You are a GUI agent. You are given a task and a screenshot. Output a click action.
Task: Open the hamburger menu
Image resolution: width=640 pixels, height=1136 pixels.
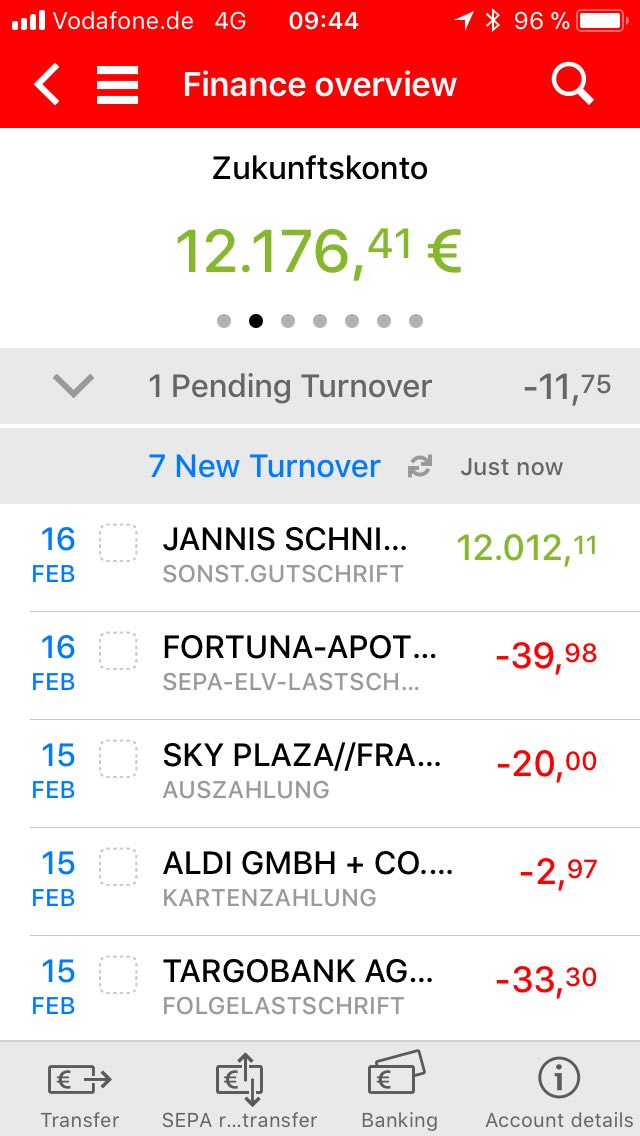[x=117, y=85]
